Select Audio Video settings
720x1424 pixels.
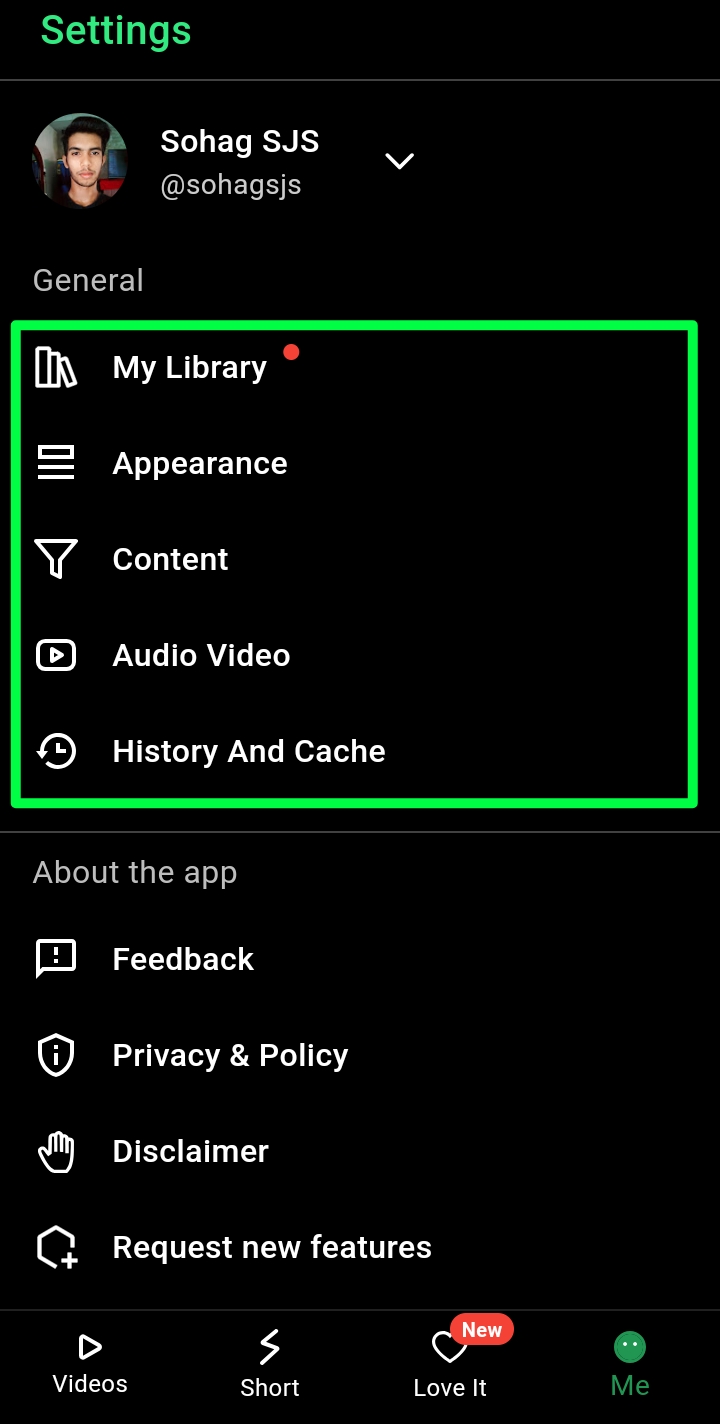pos(201,655)
